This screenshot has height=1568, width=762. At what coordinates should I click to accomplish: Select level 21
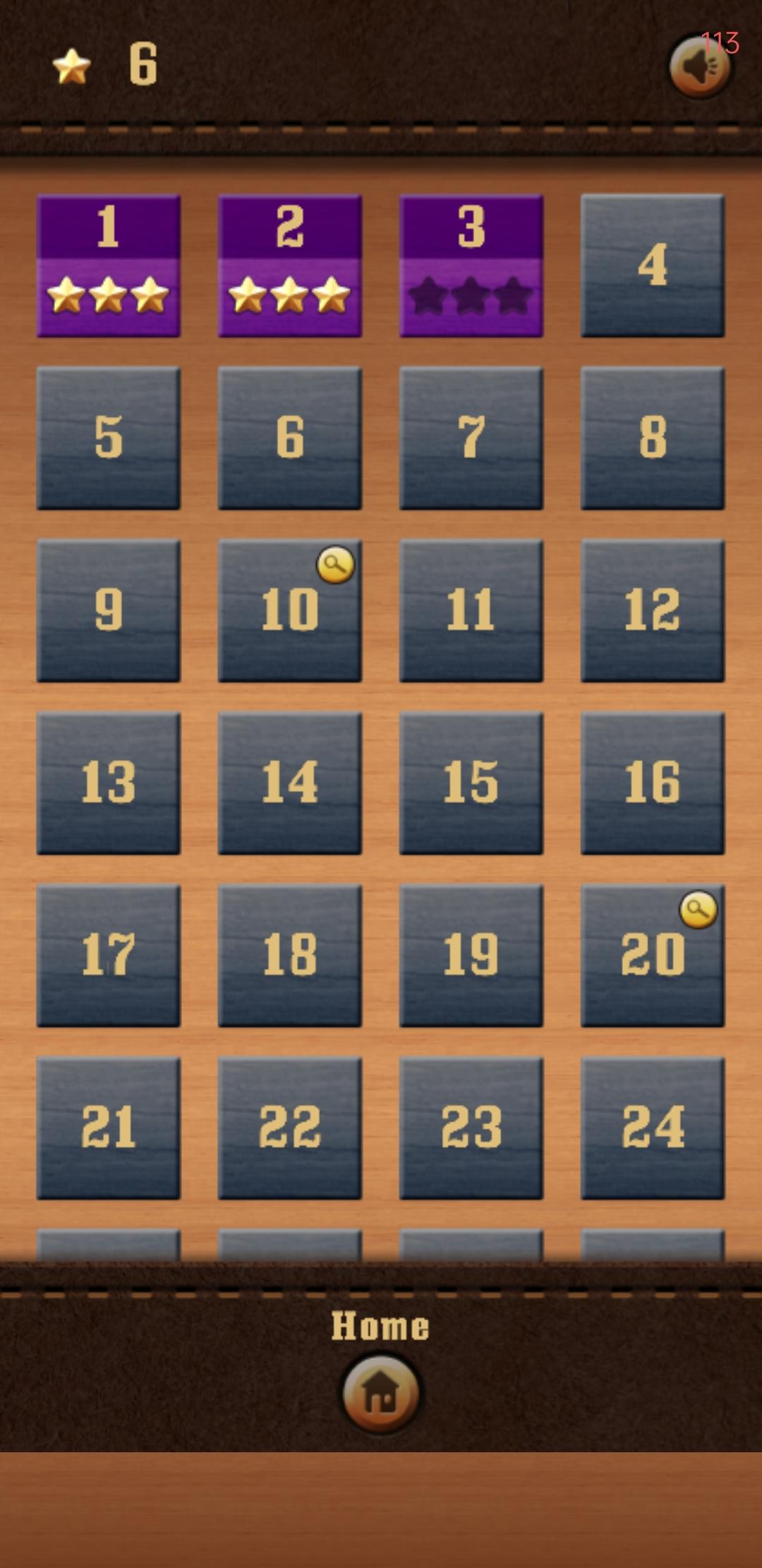pyautogui.click(x=109, y=1127)
